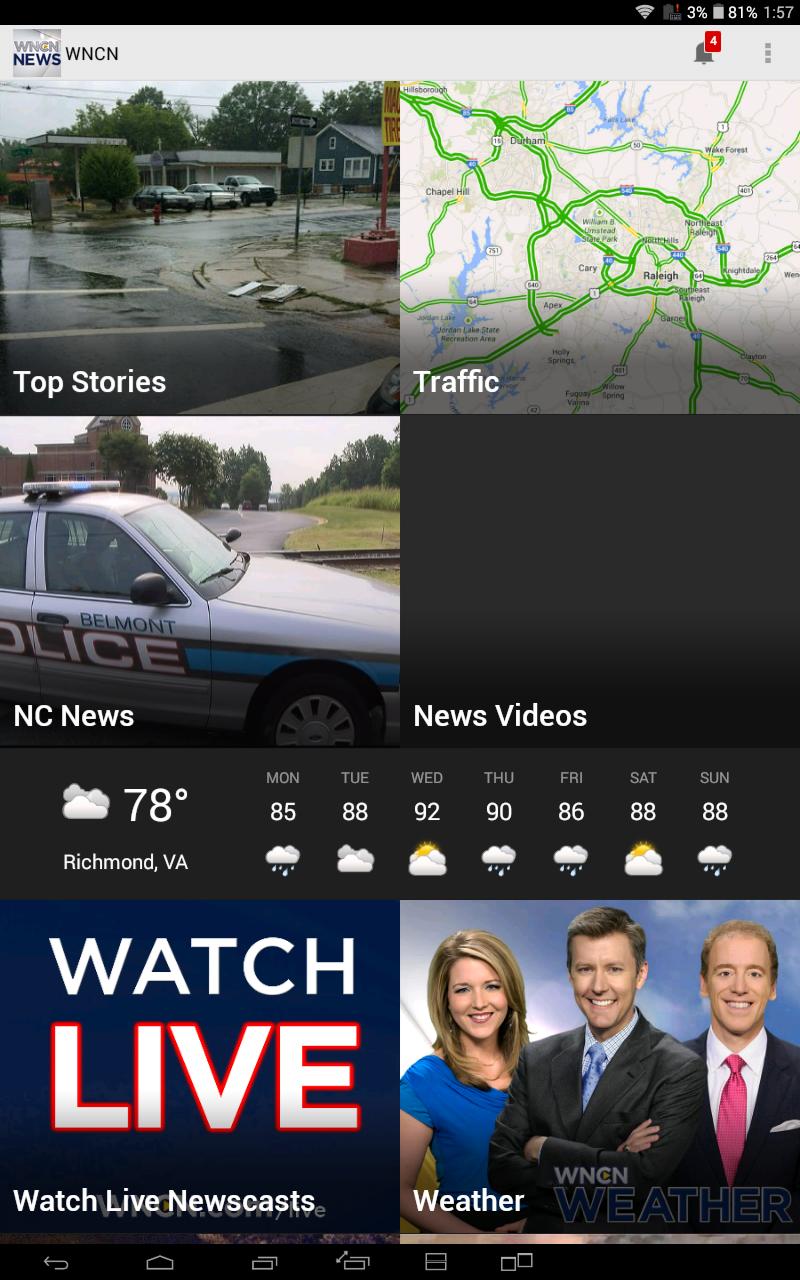Tap Saturday's partly sunny forecast icon
The width and height of the screenshot is (800, 1280).
coord(643,858)
